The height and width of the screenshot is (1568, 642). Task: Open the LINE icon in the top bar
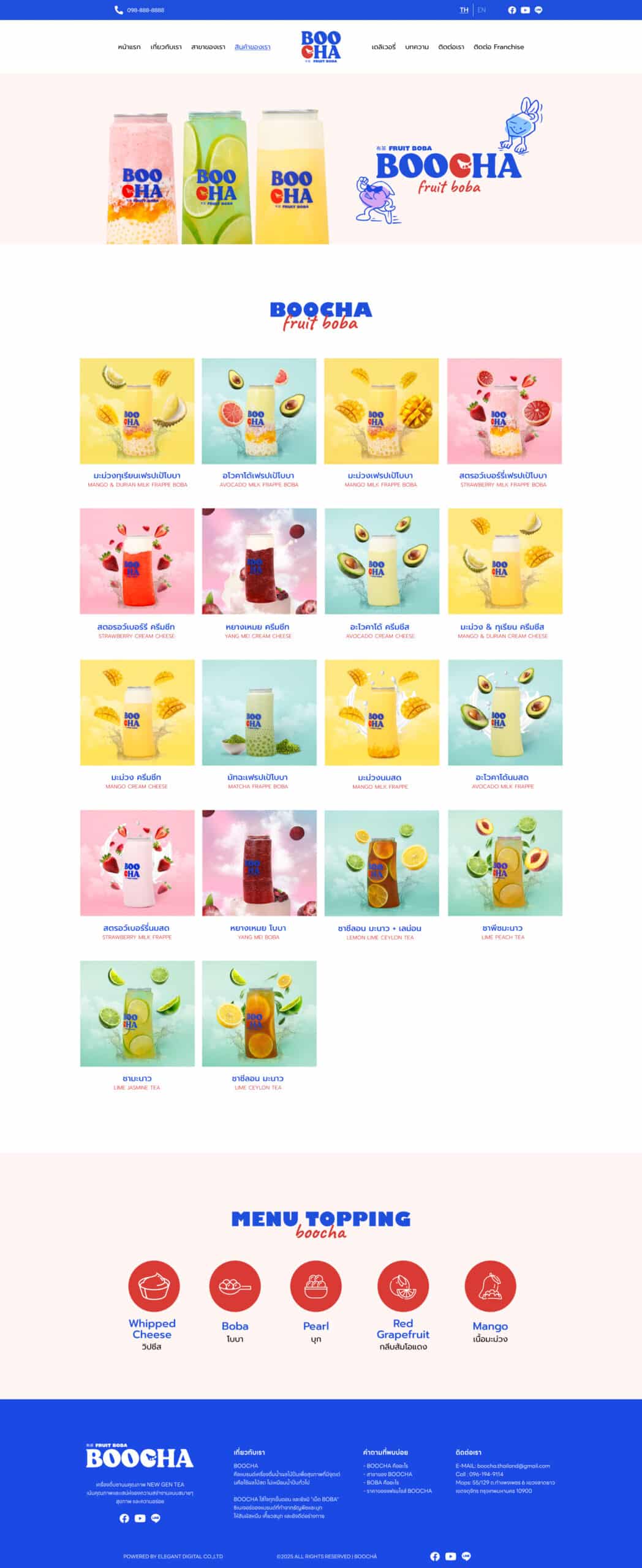pos(538,10)
